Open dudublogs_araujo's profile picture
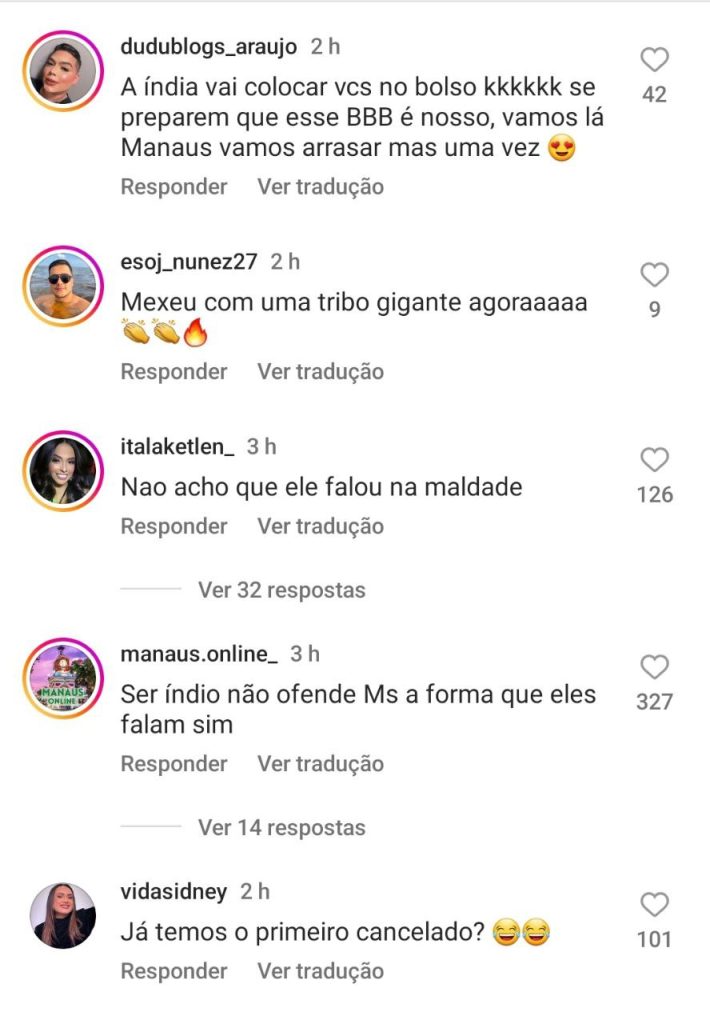The image size is (710, 1024). click(x=63, y=71)
